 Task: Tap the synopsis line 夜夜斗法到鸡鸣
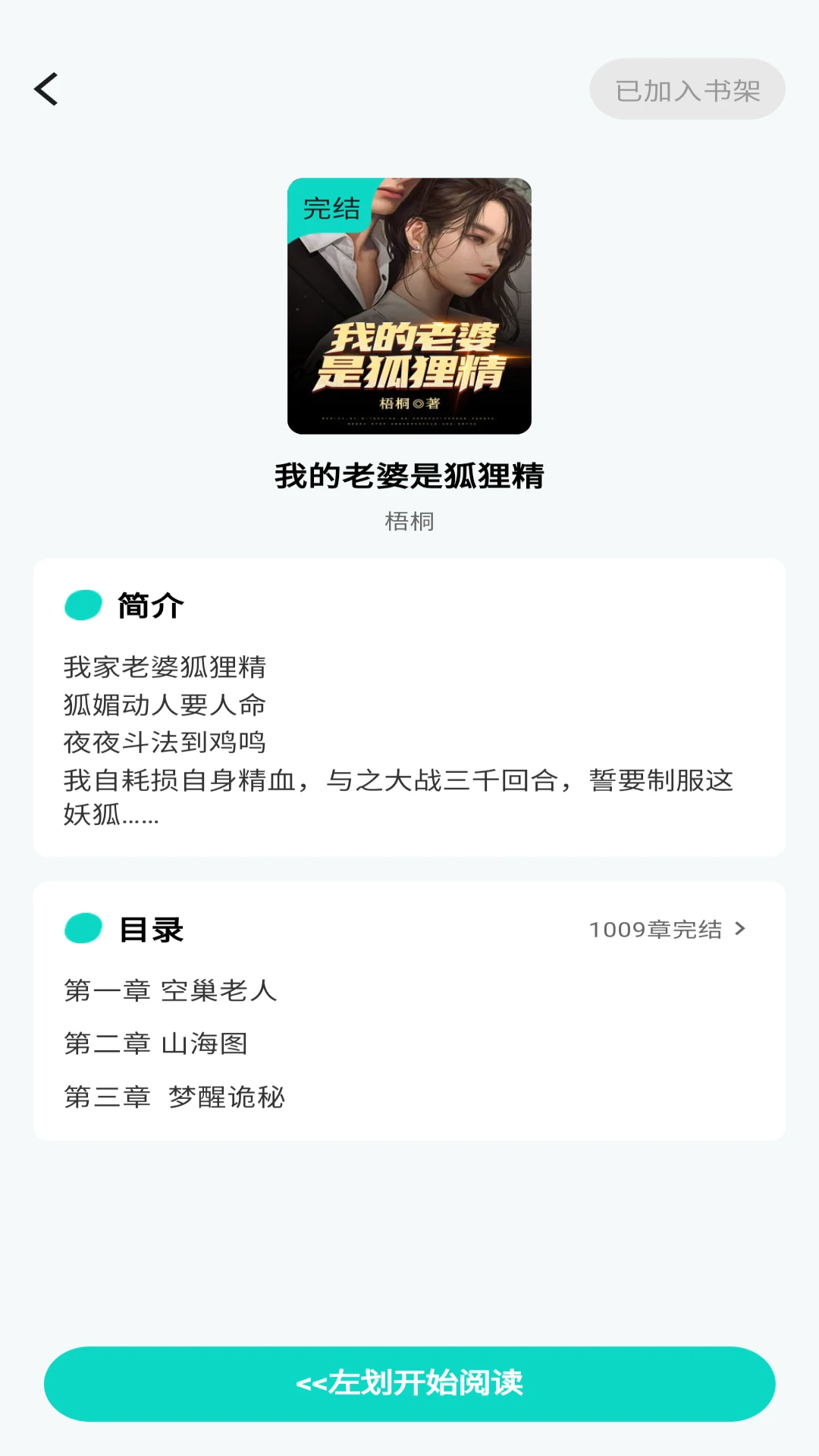165,743
